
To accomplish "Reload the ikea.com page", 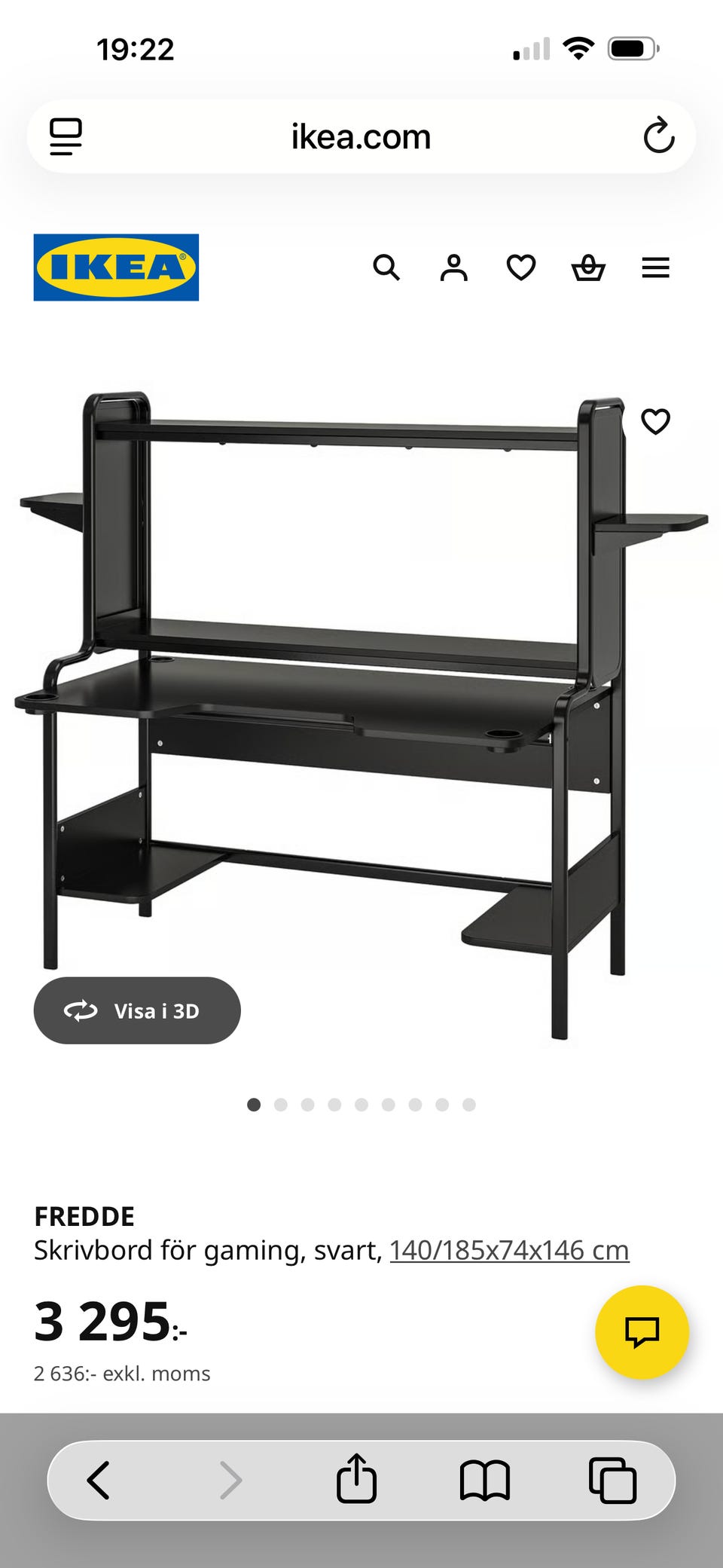I will click(658, 136).
